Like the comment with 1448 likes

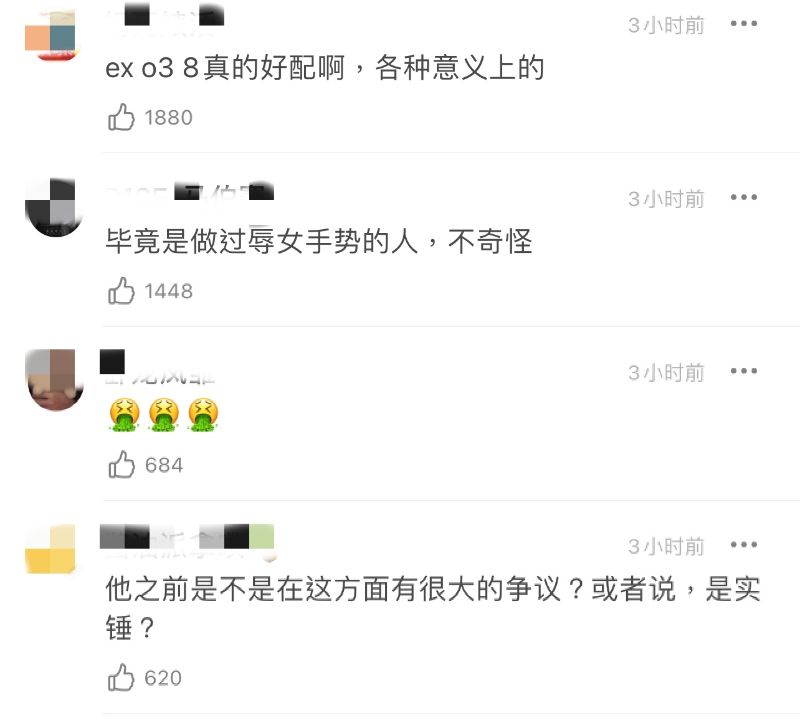pos(122,292)
